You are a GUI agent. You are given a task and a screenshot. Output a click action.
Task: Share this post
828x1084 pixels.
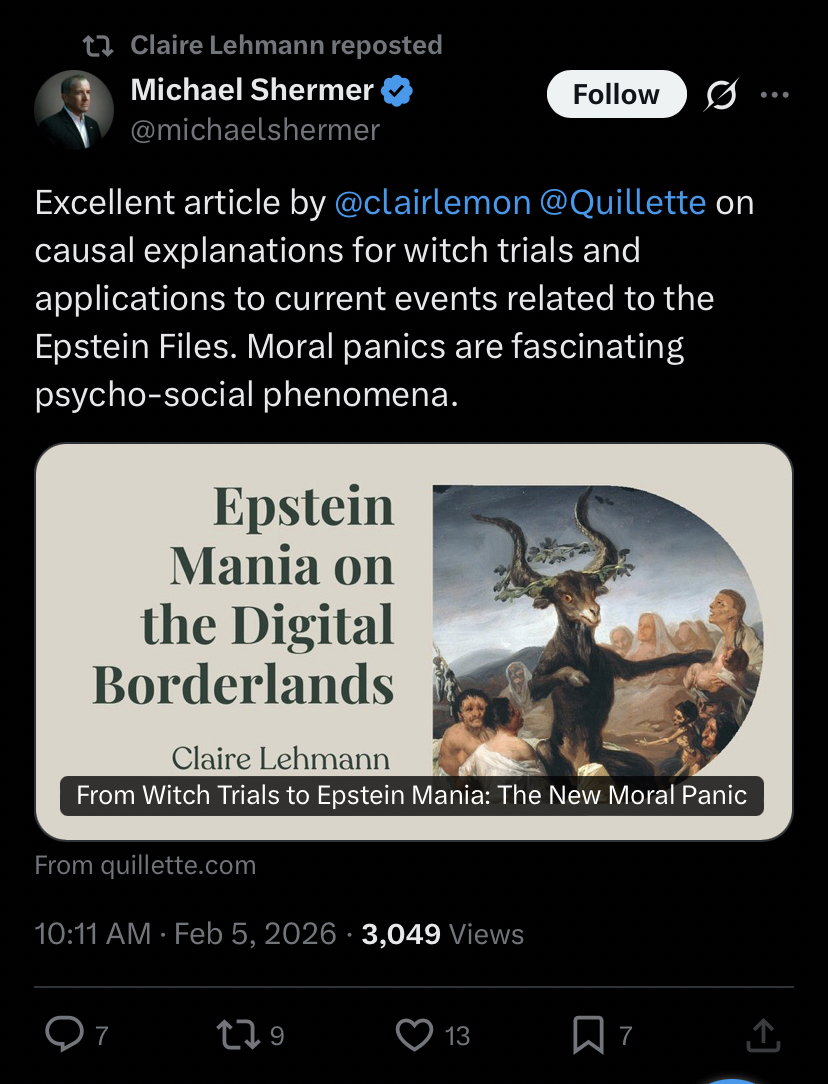point(763,1036)
